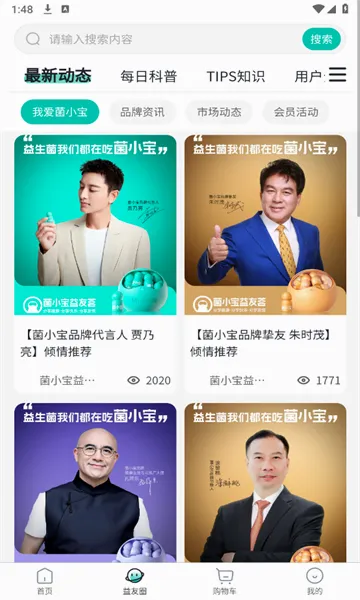Switch to the TIPS知识 tab
Image resolution: width=360 pixels, height=600 pixels.
point(236,76)
